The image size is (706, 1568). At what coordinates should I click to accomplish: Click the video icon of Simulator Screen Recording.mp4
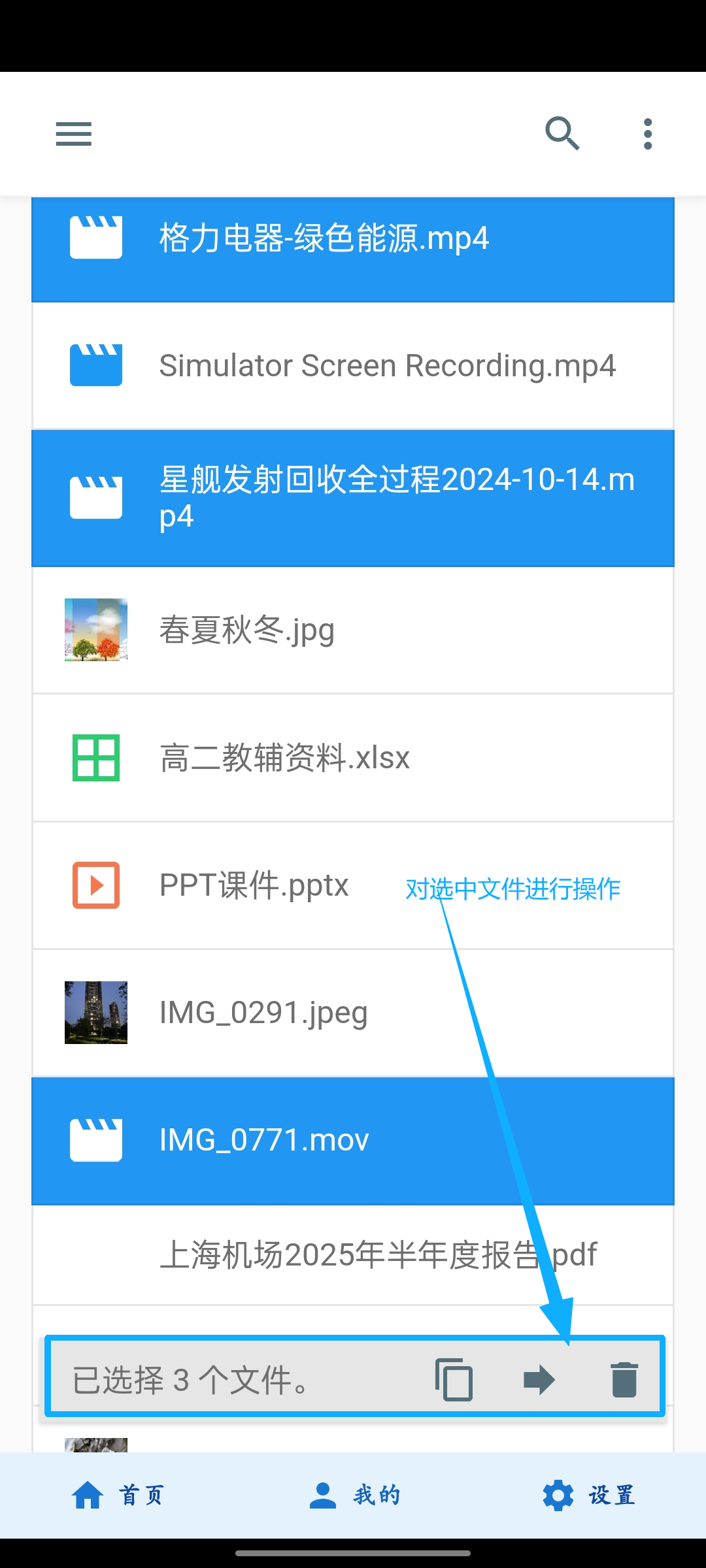[95, 365]
